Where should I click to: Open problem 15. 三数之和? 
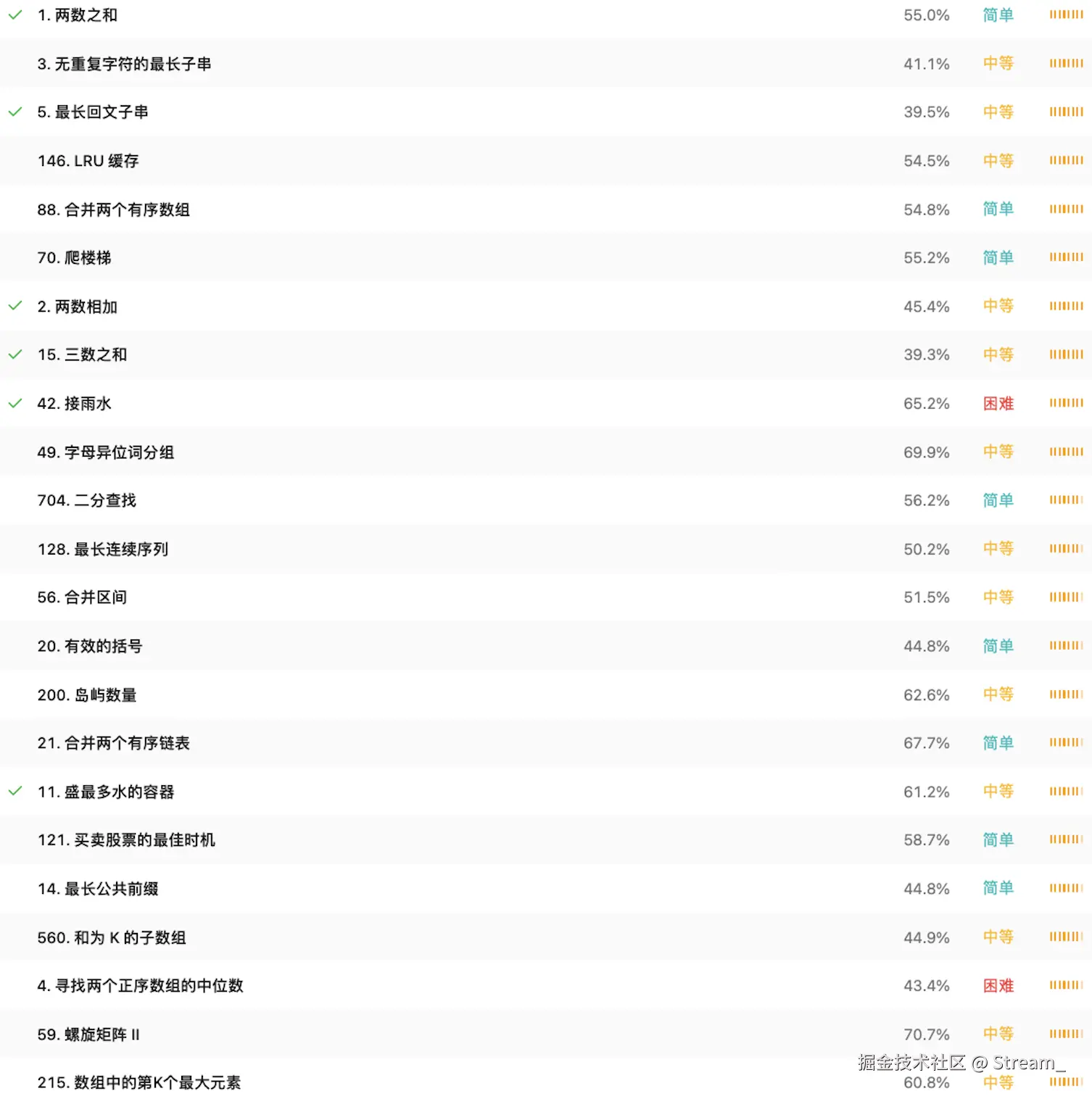[x=82, y=354]
